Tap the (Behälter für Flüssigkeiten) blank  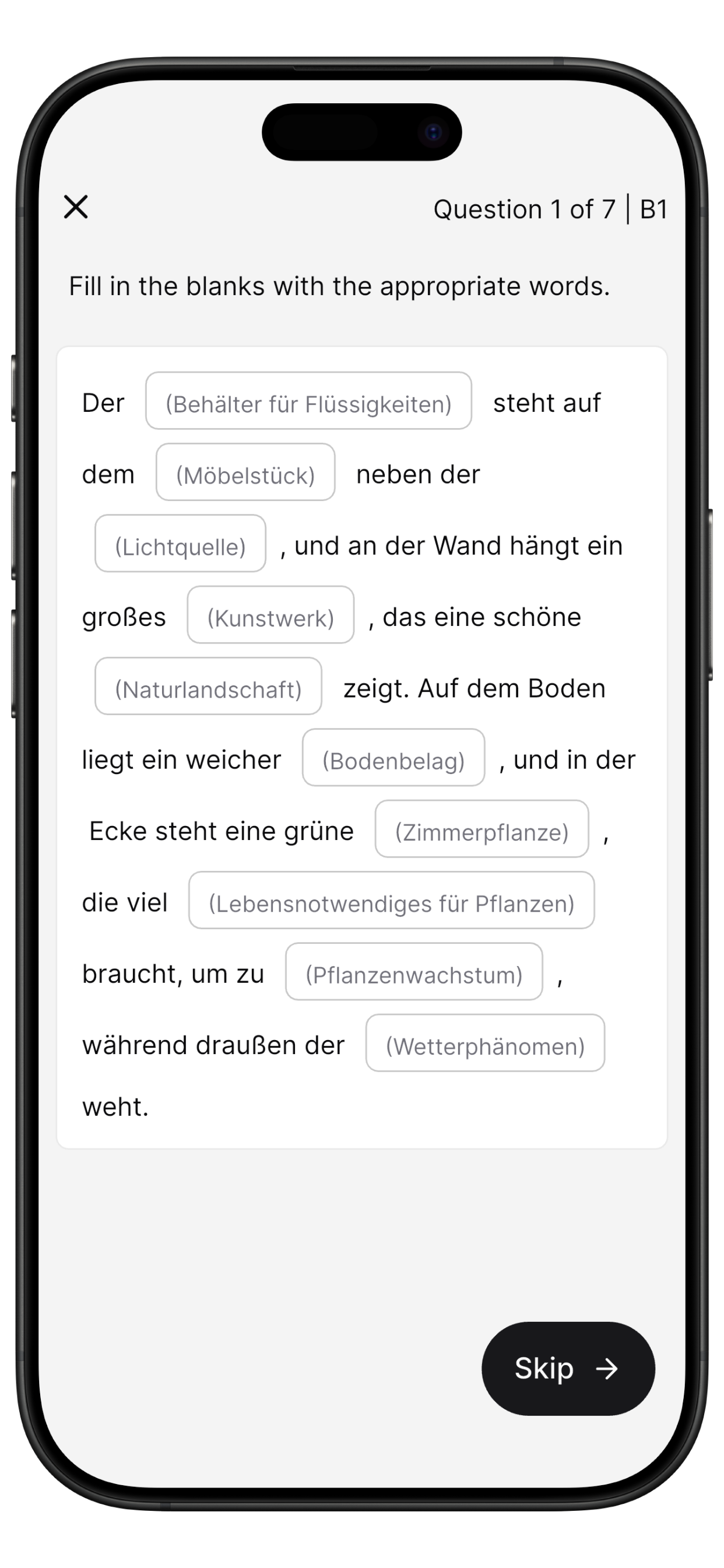point(308,402)
